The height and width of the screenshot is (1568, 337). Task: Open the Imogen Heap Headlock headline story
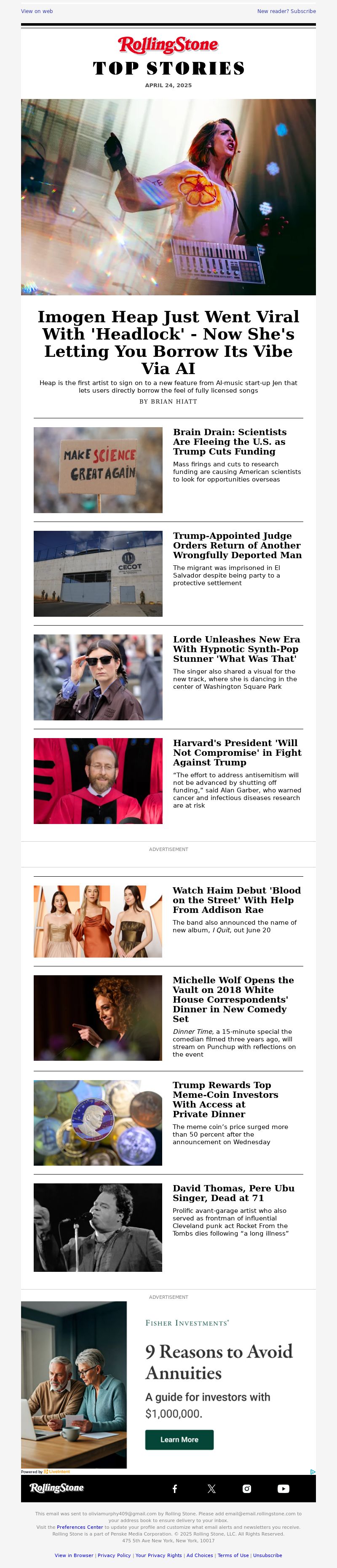[x=168, y=342]
